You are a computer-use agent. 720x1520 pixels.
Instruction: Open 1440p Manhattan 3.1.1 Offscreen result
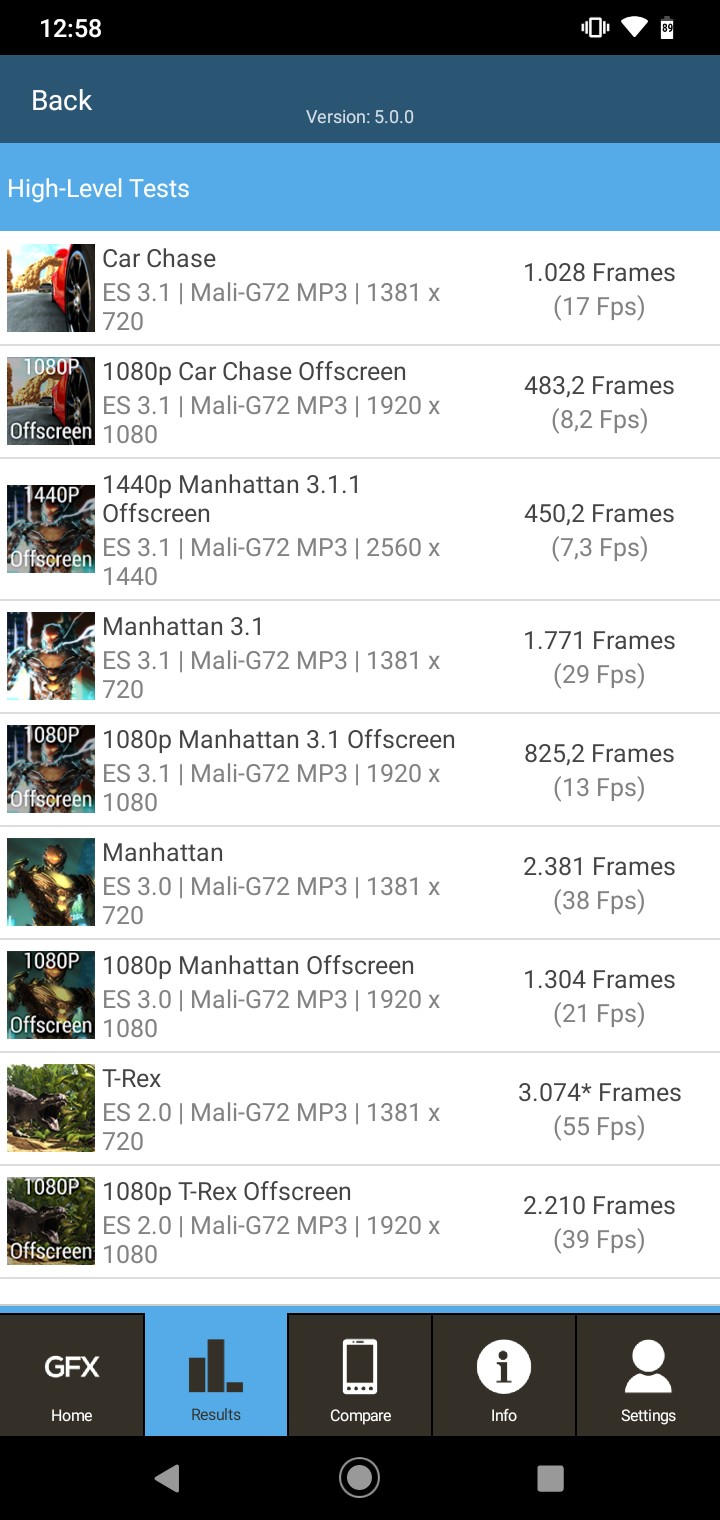click(360, 529)
